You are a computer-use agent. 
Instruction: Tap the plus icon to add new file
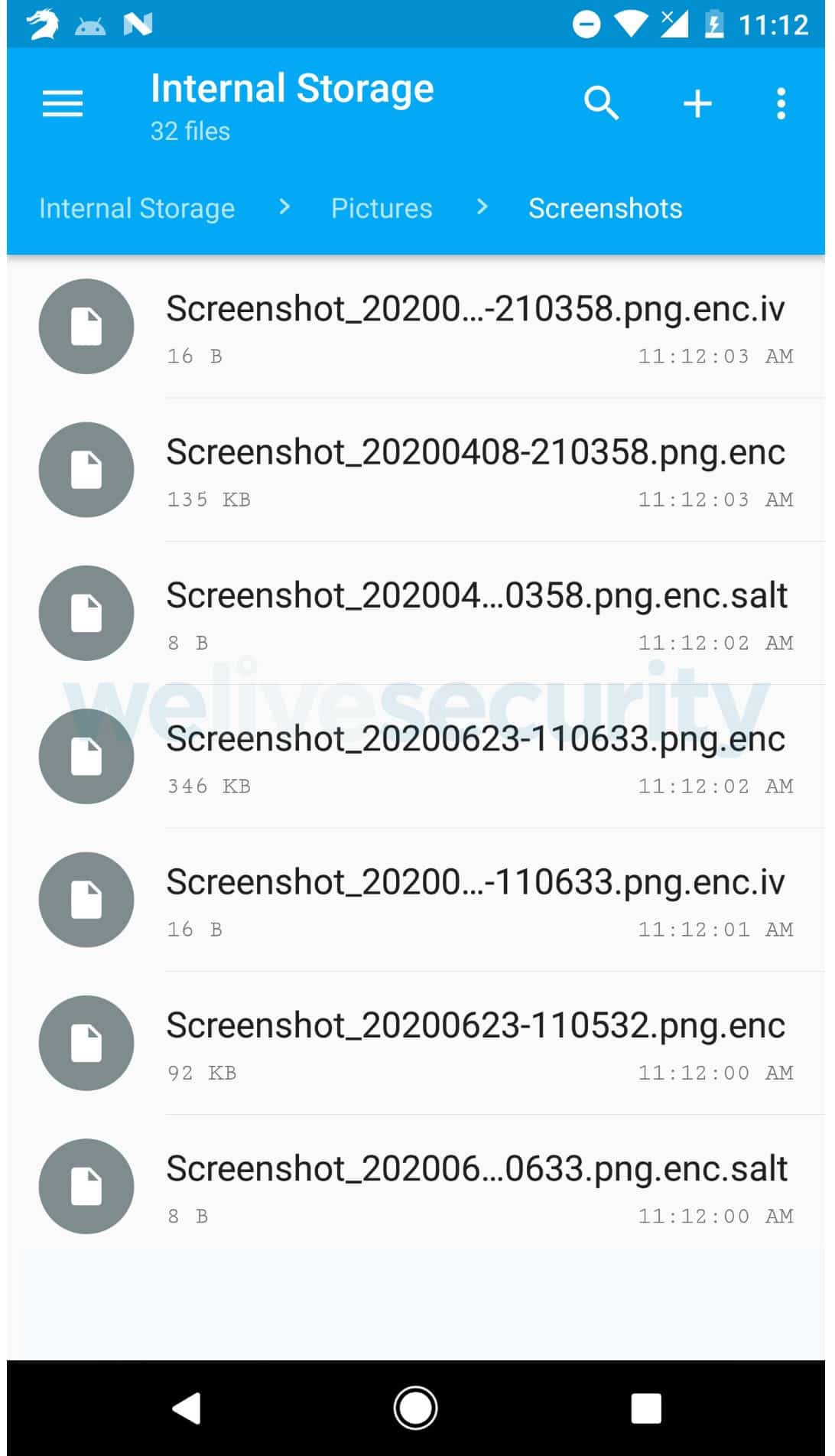(x=697, y=103)
